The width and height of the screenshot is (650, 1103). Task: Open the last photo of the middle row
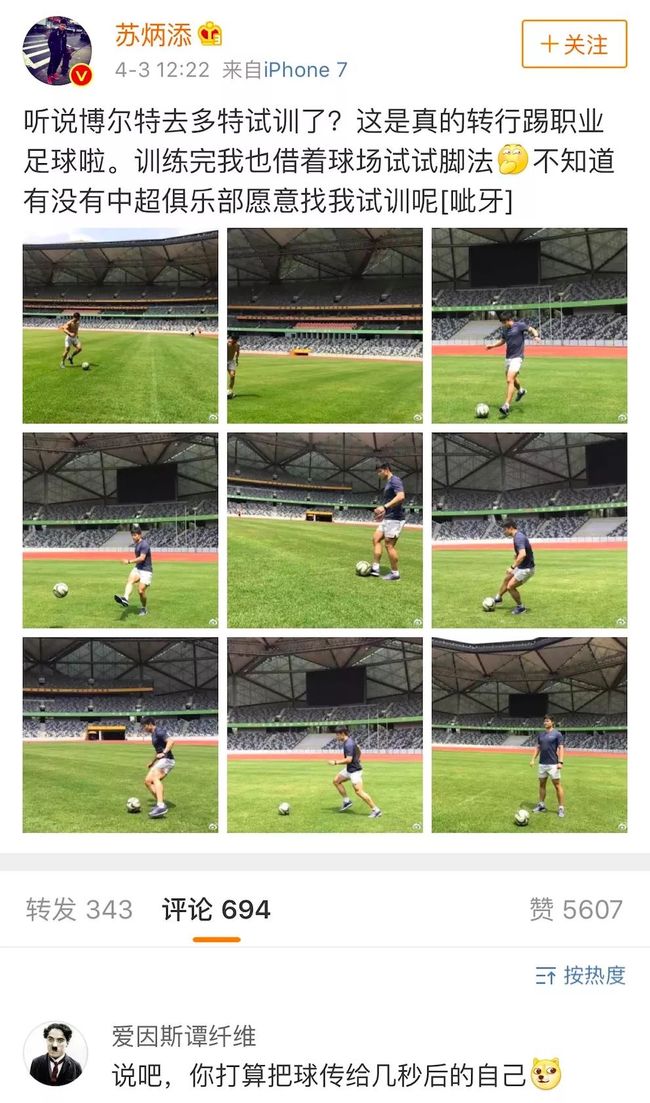(529, 530)
